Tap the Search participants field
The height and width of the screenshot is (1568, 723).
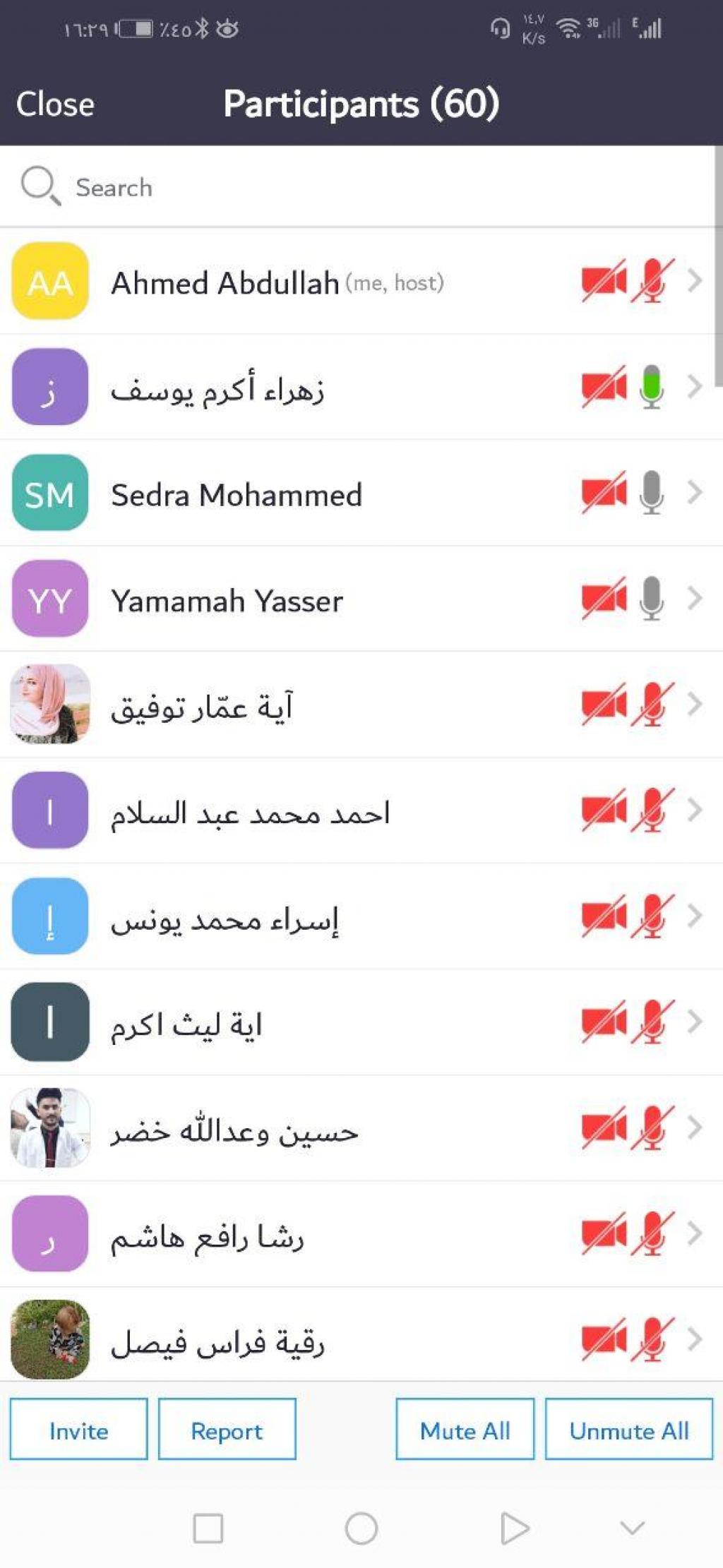click(353, 188)
